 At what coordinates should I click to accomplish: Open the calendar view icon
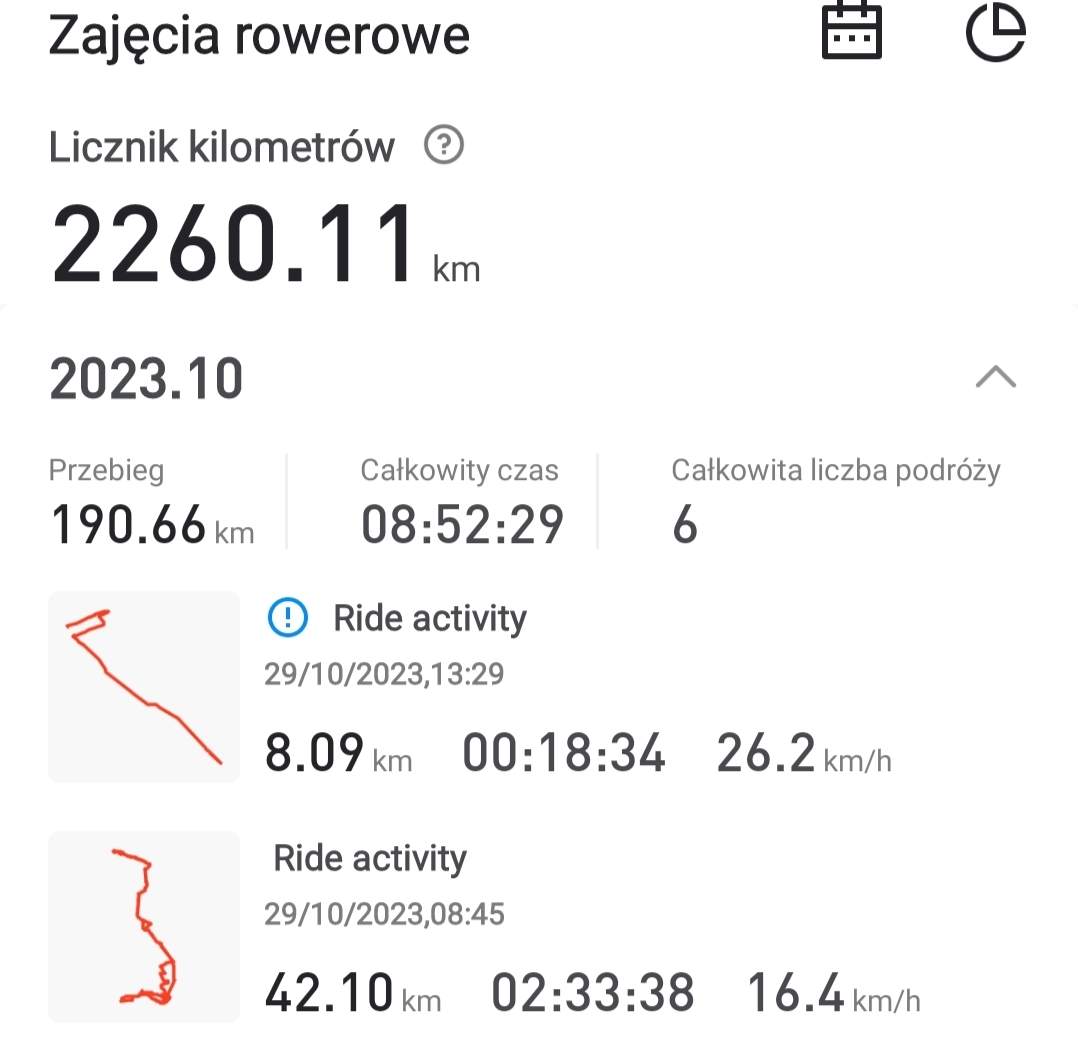tap(851, 31)
